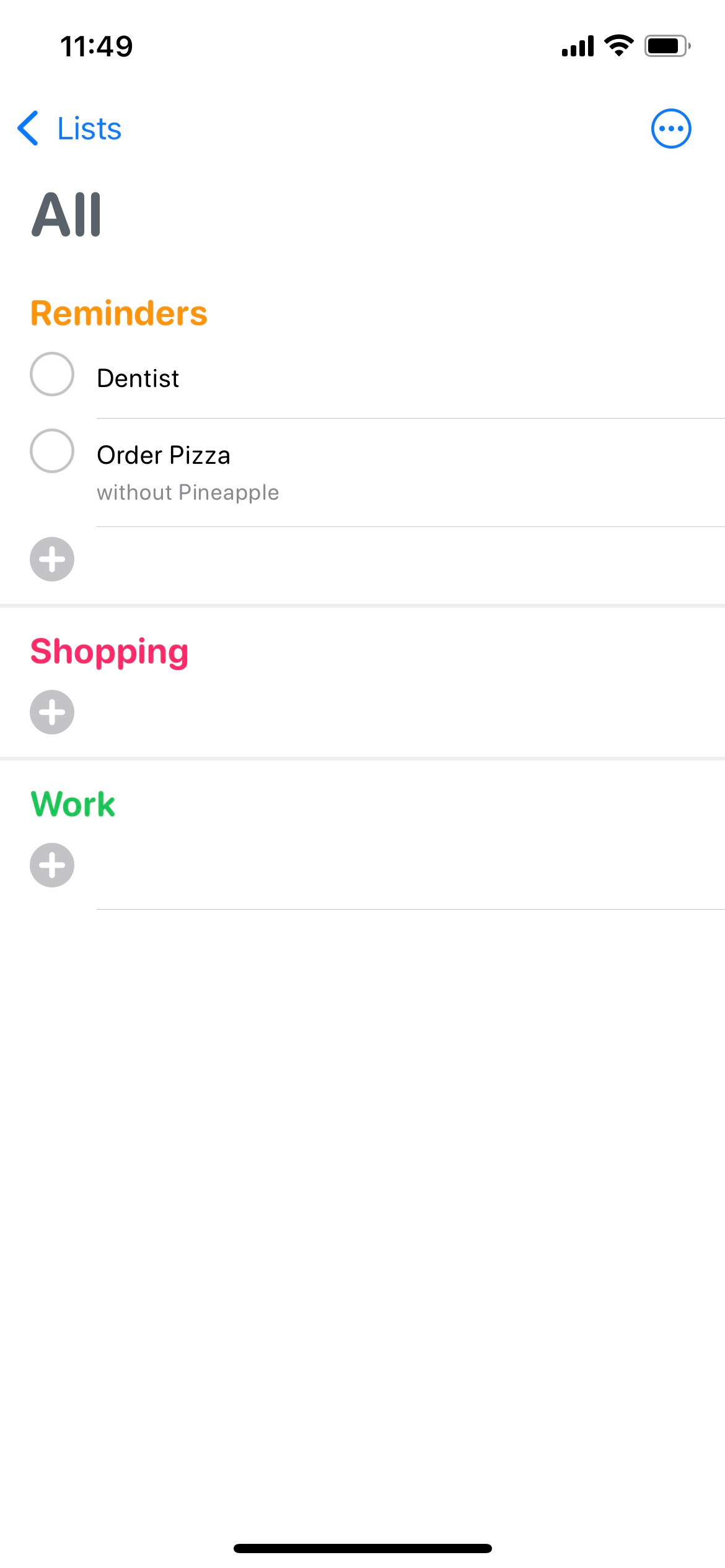
Task: Go back to Lists
Action: point(69,129)
